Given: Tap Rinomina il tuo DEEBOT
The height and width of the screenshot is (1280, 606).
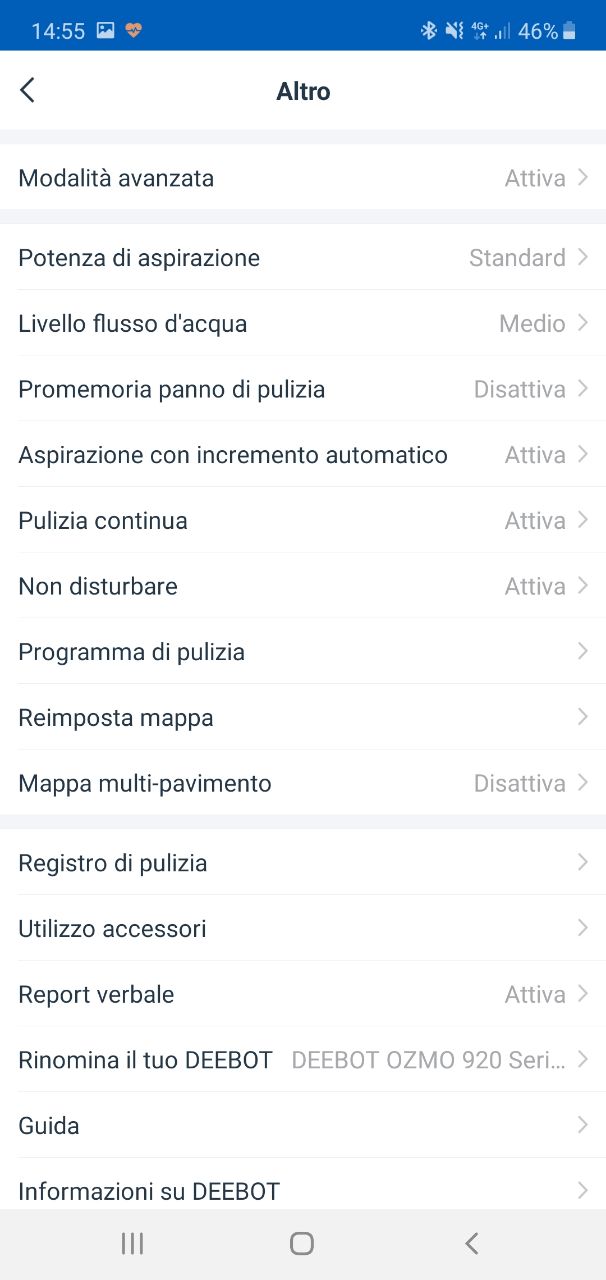Looking at the screenshot, I should pos(303,1060).
